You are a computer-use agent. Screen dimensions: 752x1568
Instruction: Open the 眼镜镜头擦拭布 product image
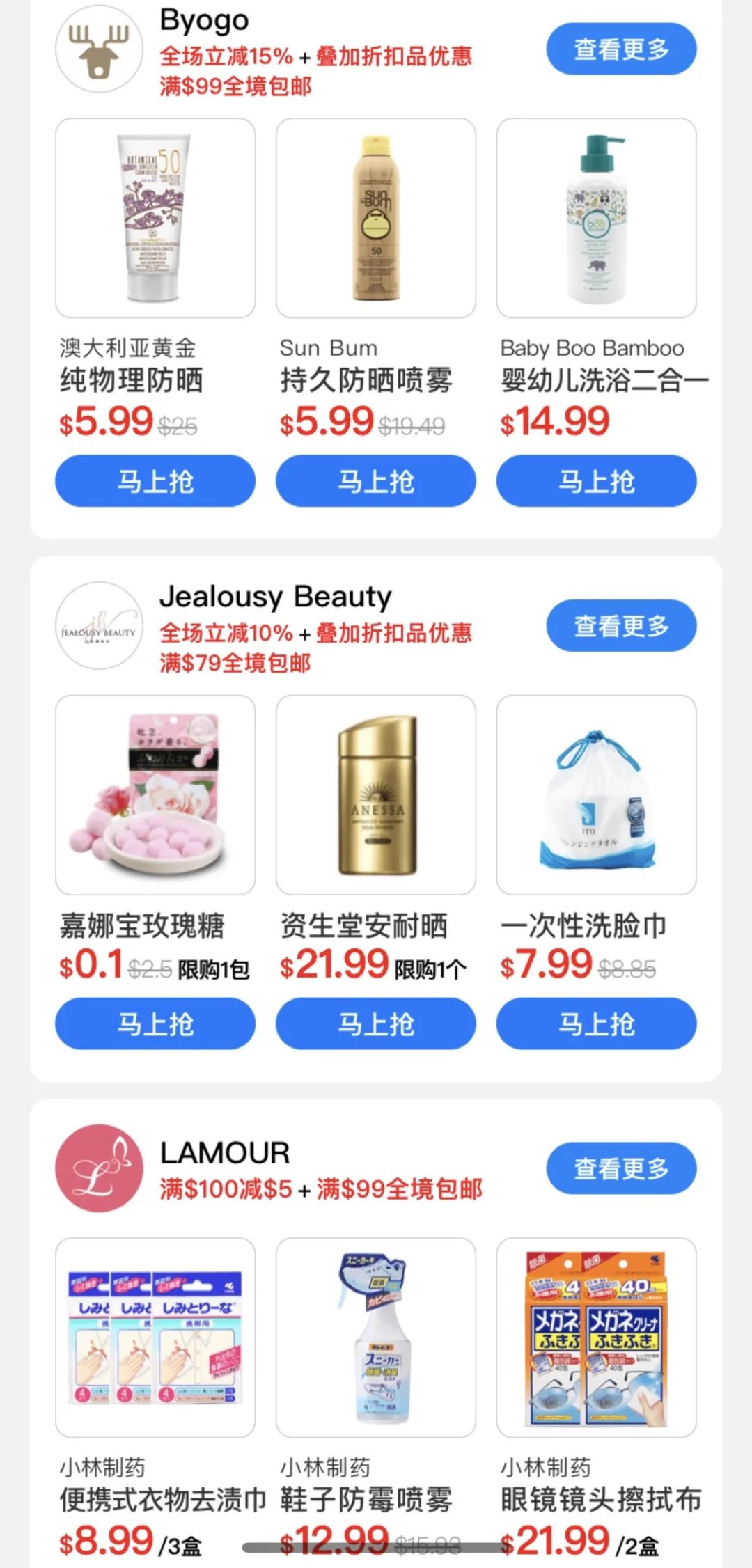pos(597,1340)
